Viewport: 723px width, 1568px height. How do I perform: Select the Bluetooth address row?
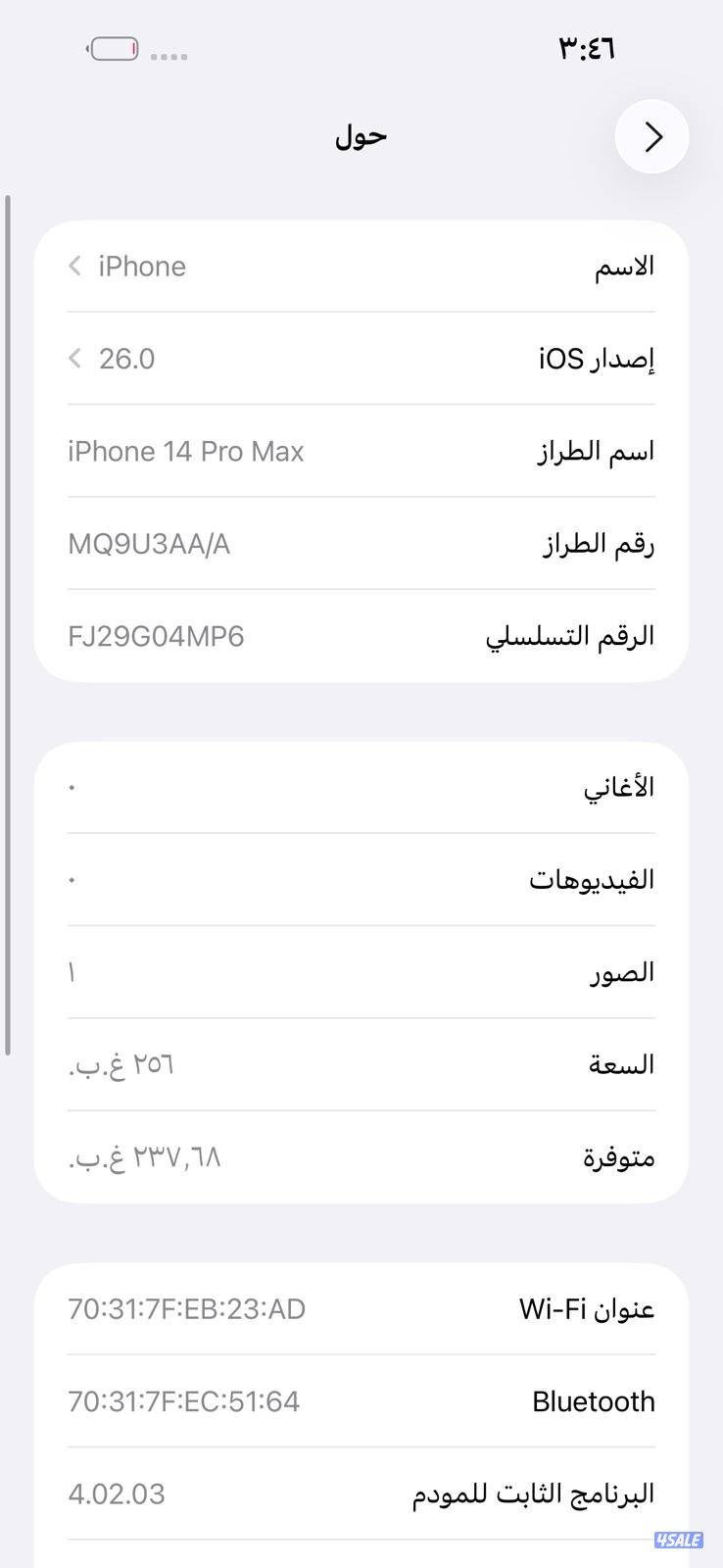361,1401
